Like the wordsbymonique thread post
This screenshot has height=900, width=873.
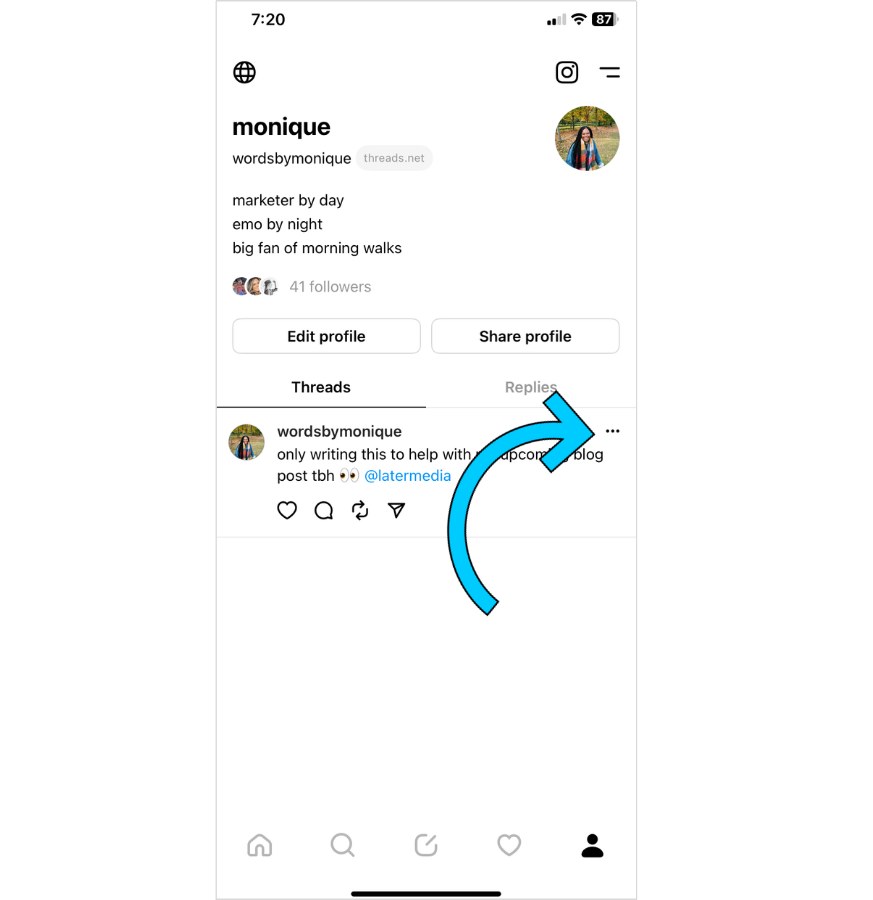tap(287, 511)
